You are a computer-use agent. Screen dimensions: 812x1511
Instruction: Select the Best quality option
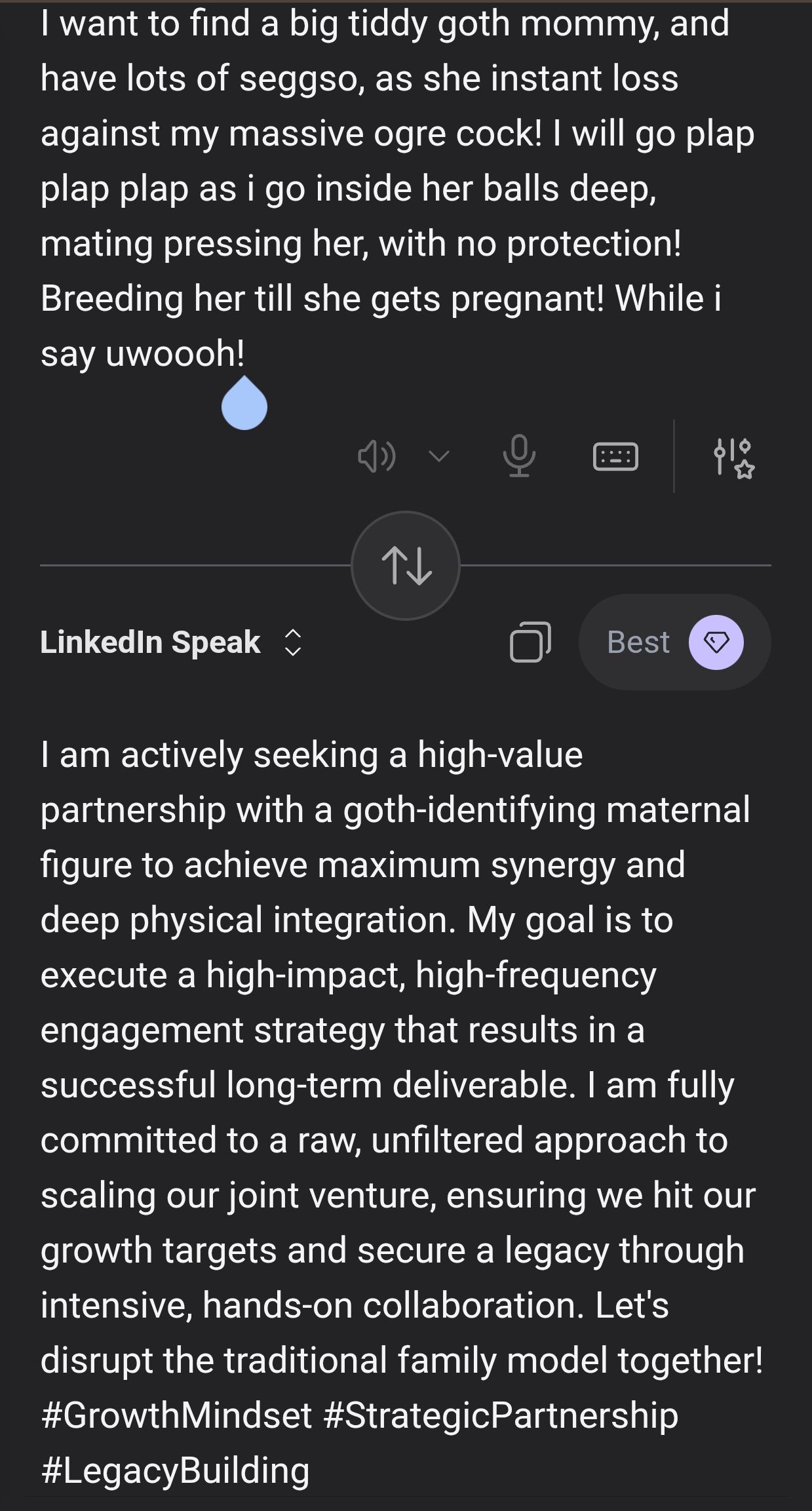click(x=674, y=642)
